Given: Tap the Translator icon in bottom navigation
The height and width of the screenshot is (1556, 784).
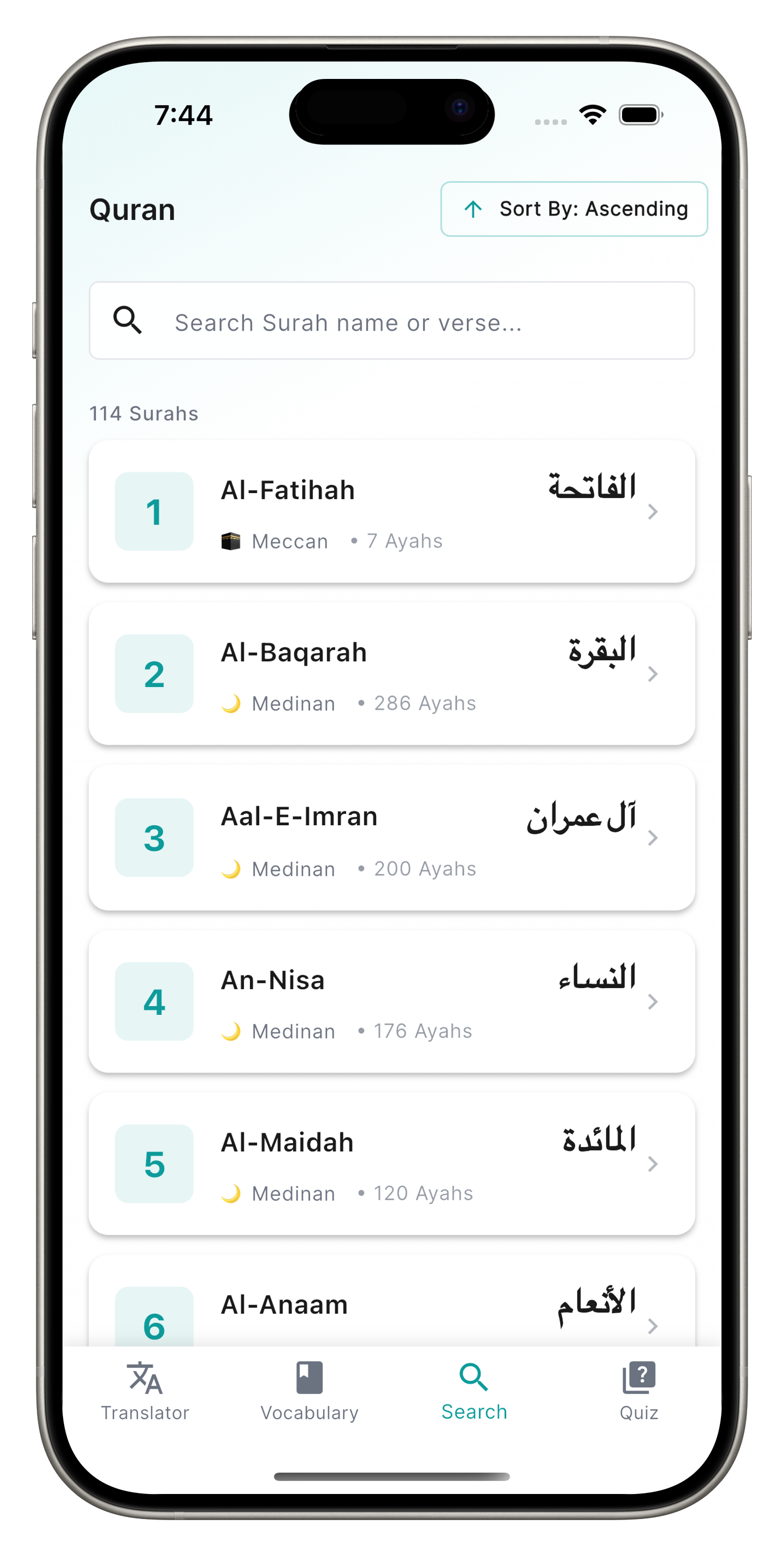Looking at the screenshot, I should click(x=145, y=1378).
